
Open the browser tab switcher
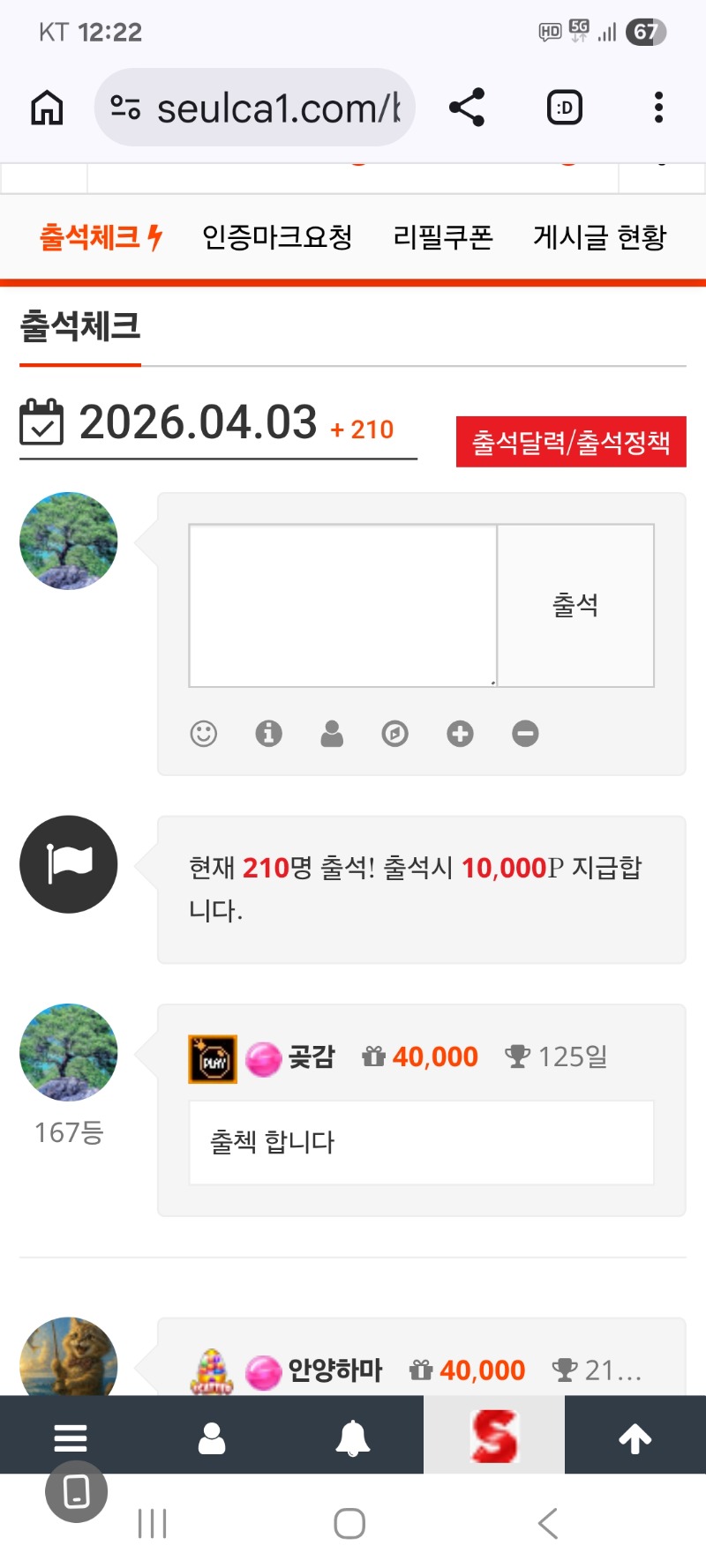tap(565, 108)
